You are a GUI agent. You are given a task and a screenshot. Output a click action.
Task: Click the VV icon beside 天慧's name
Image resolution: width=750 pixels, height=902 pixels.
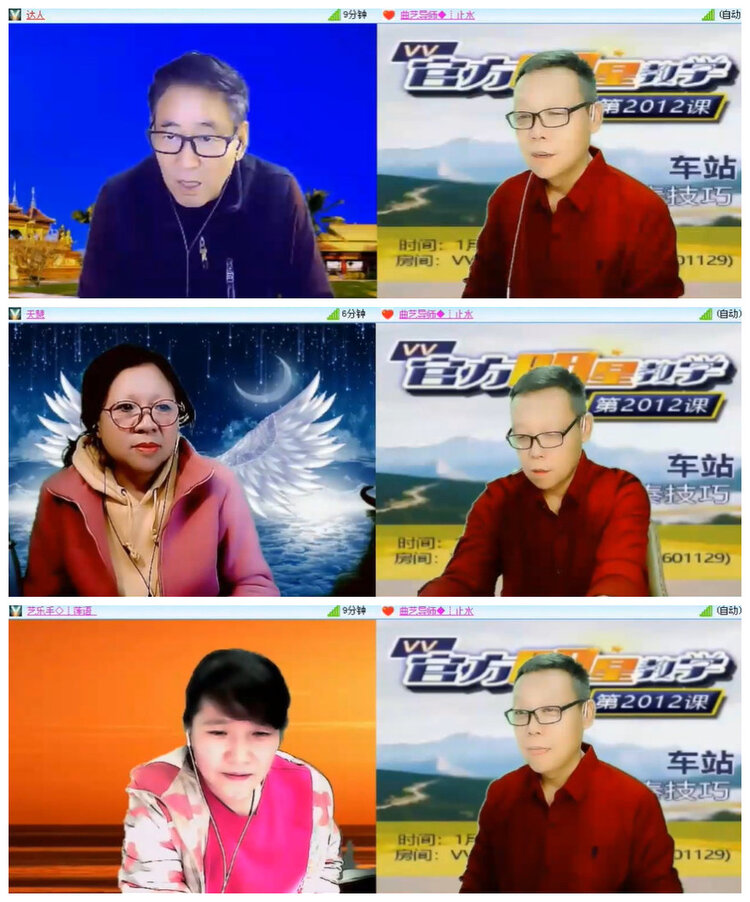pyautogui.click(x=13, y=312)
